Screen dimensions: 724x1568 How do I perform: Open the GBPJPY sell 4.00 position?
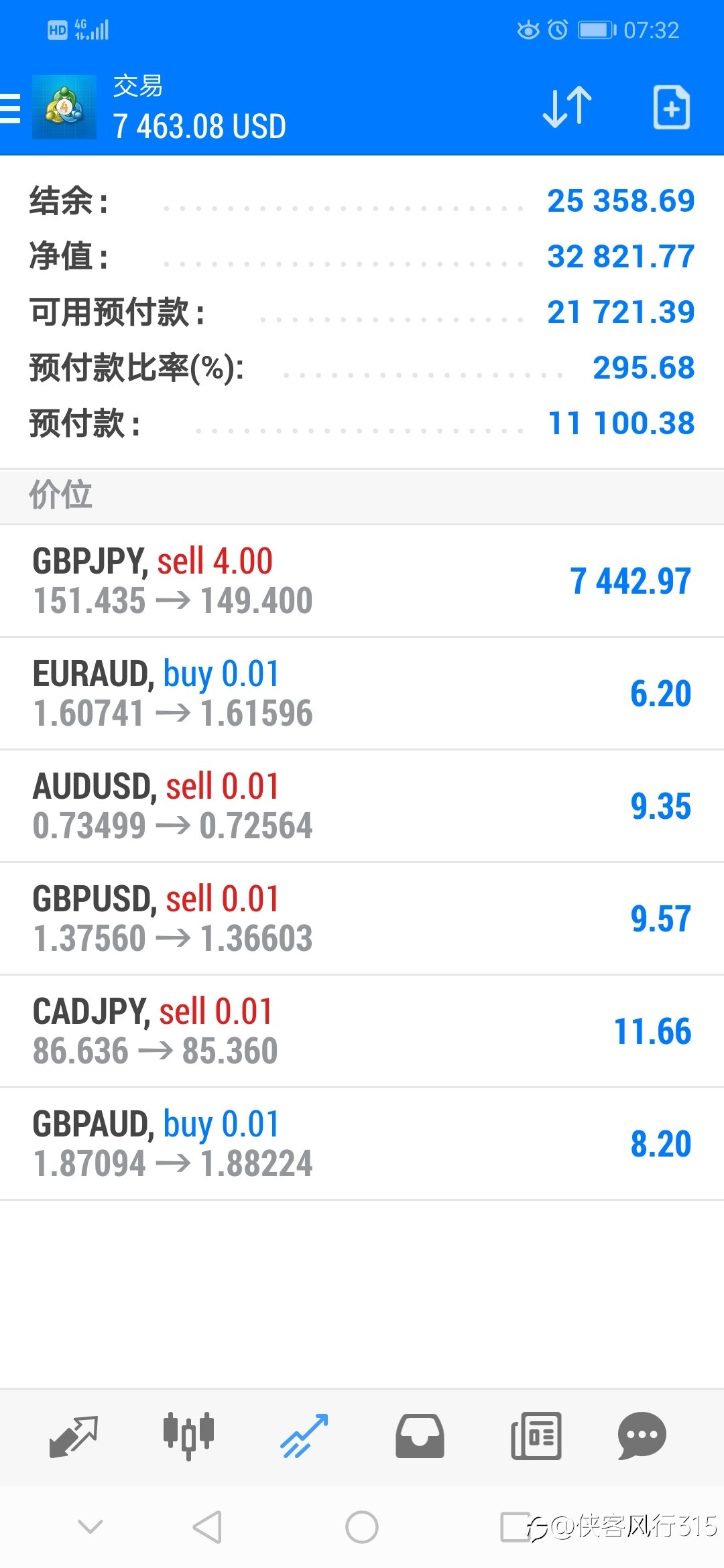(362, 580)
